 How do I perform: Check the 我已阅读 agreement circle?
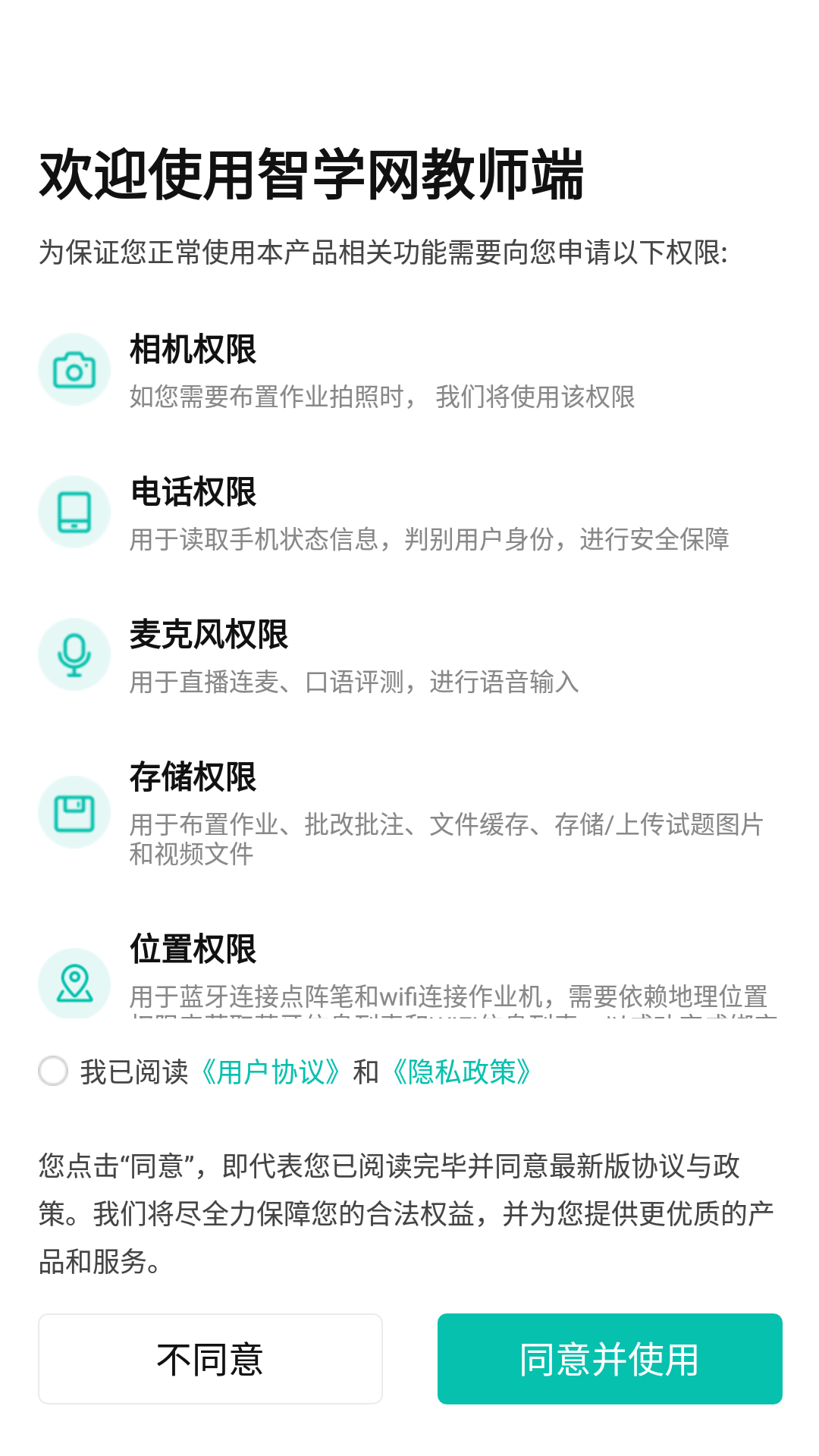[53, 1072]
